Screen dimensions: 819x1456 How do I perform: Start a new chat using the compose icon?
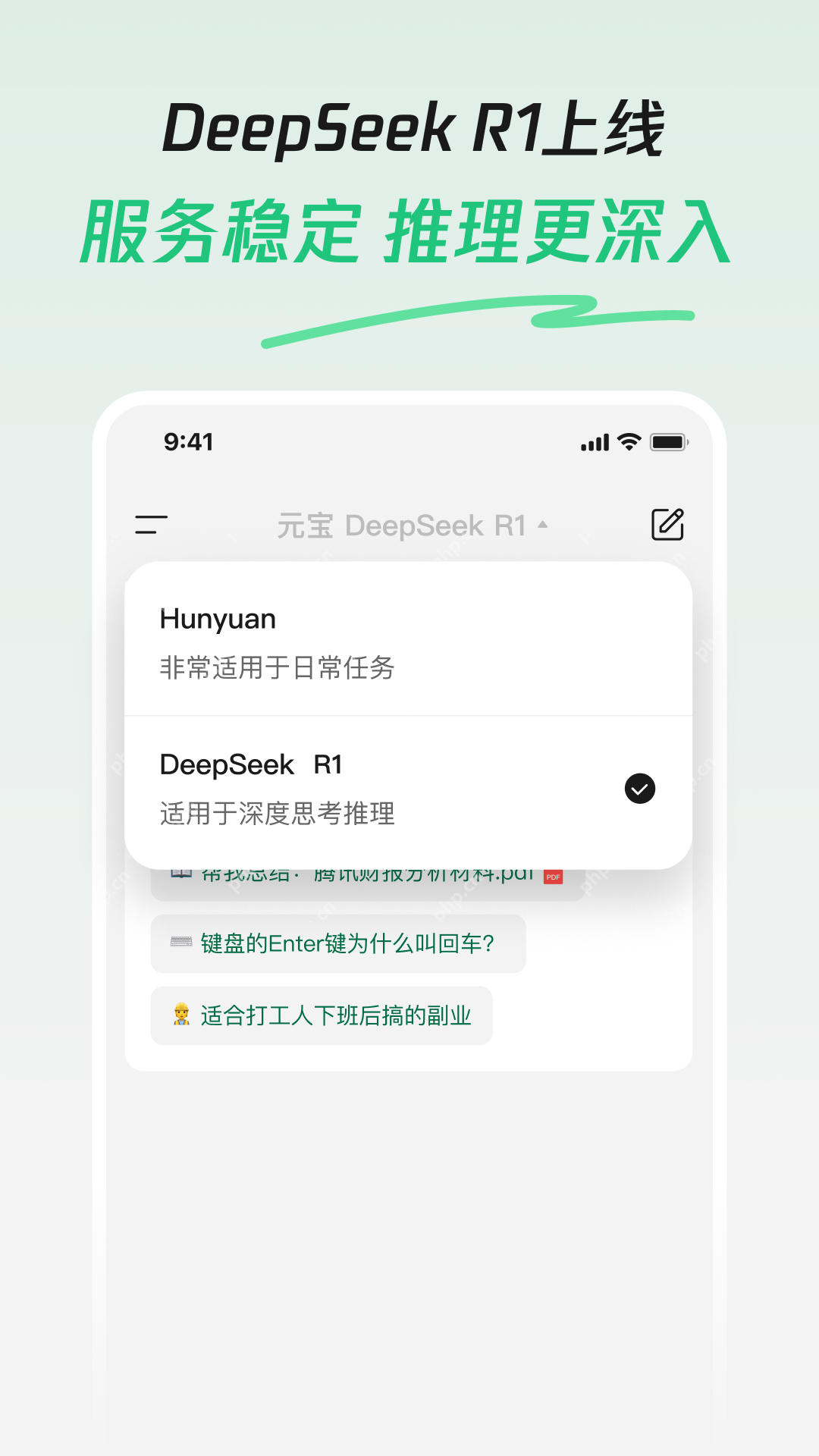pos(666,524)
